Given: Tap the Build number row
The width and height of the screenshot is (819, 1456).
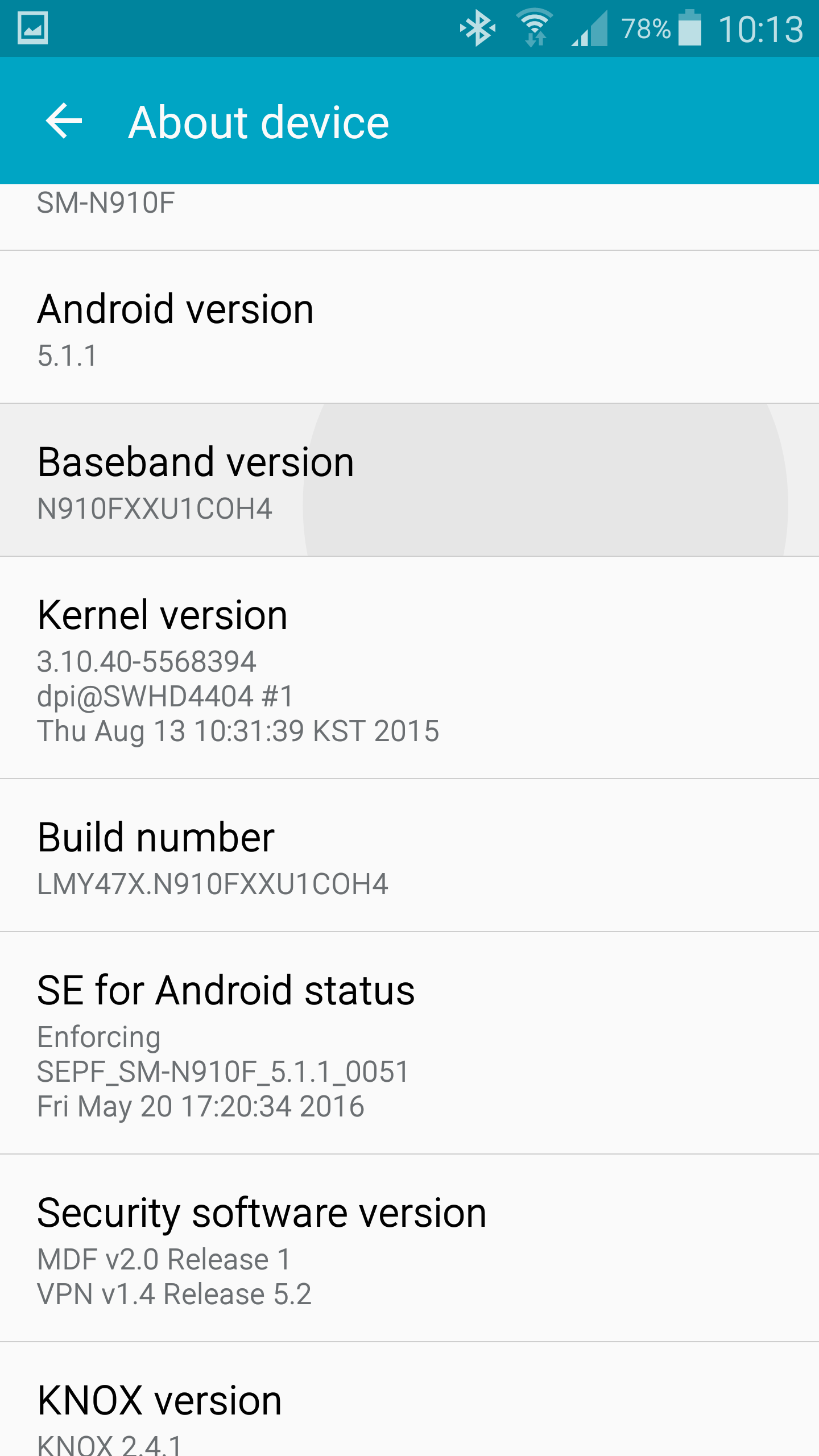Looking at the screenshot, I should [x=409, y=856].
